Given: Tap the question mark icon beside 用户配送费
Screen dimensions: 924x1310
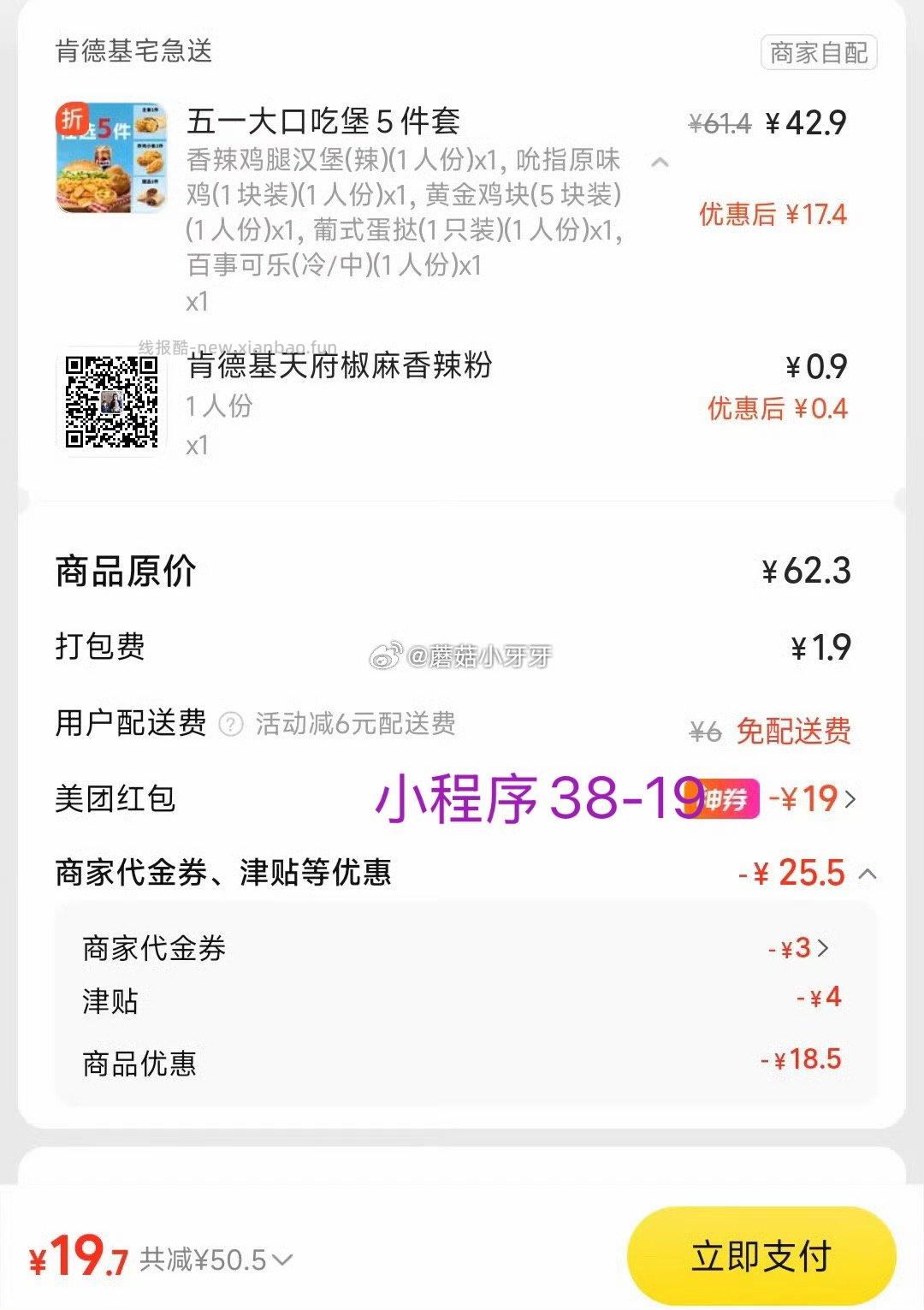Looking at the screenshot, I should click(229, 723).
